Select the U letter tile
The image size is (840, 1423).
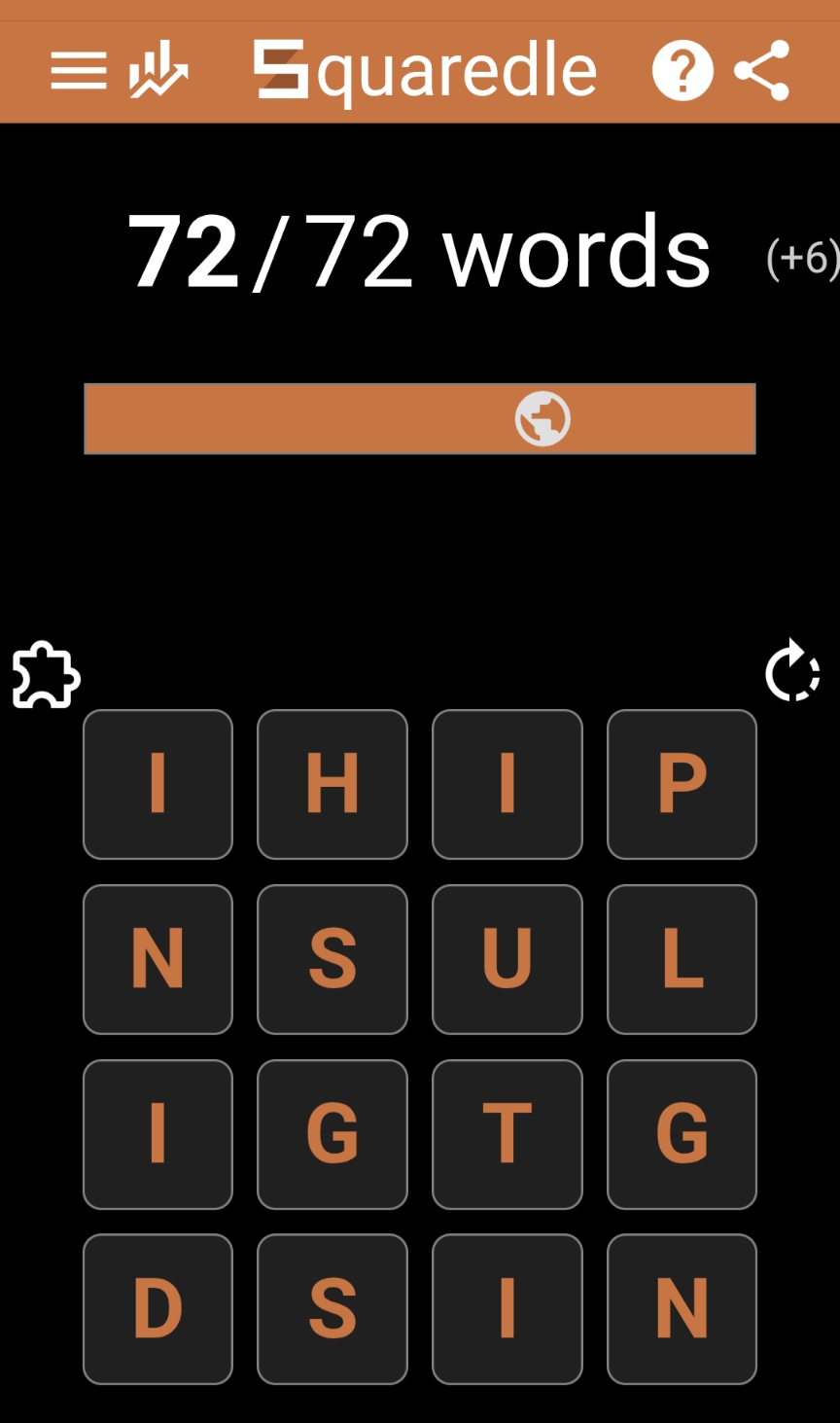coord(507,959)
